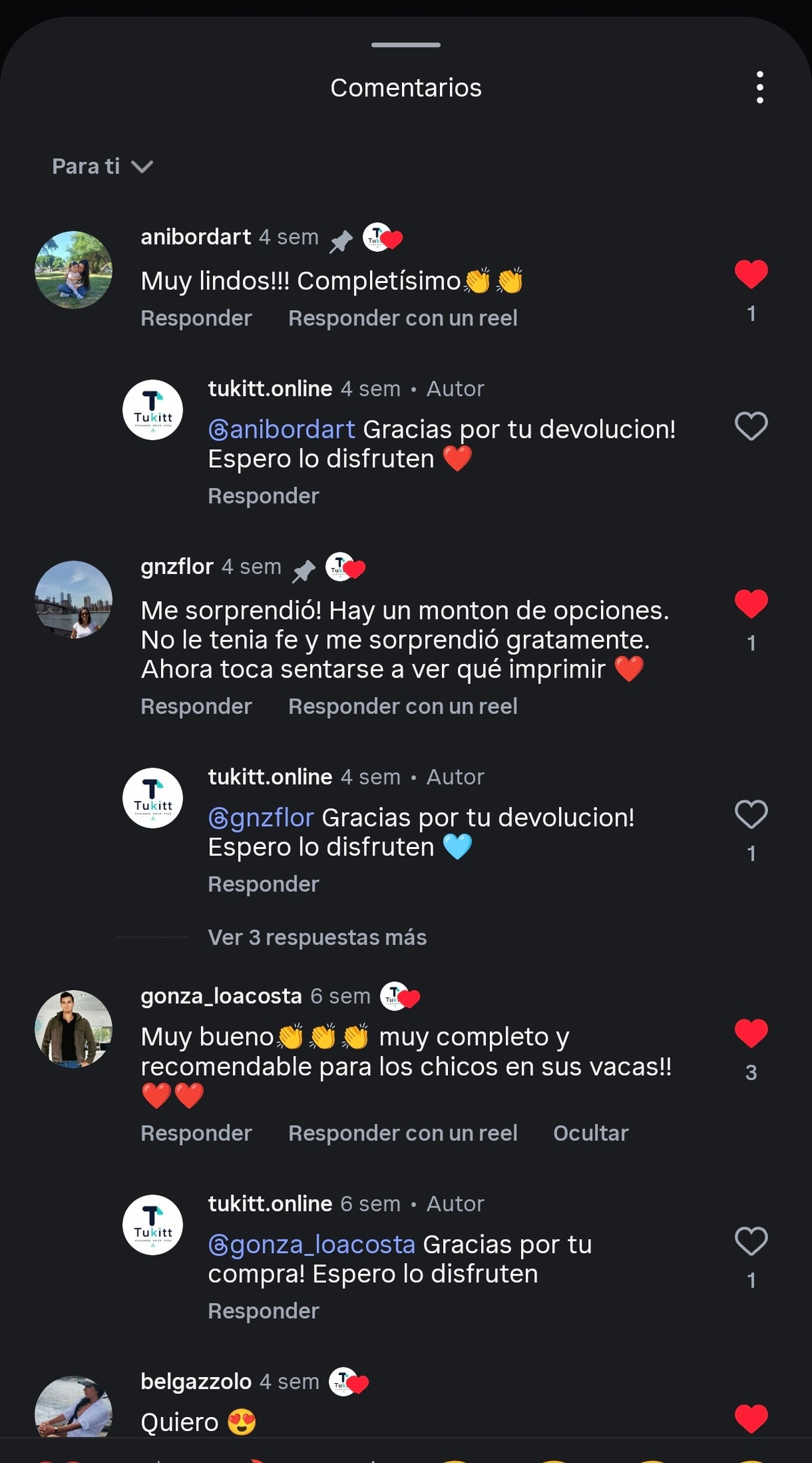Expand Ver 3 respuestas más

point(317,937)
